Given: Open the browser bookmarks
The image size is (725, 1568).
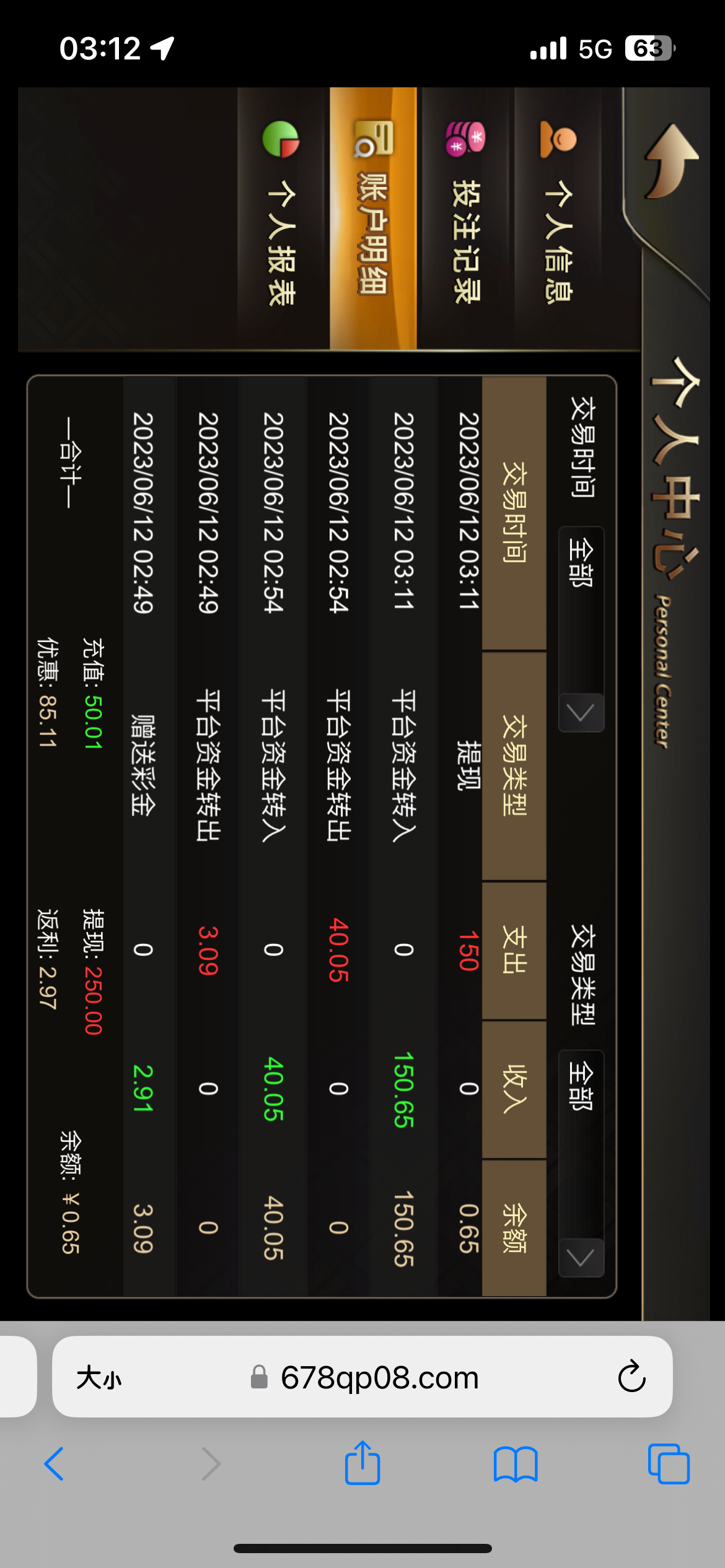Looking at the screenshot, I should coord(516,1464).
